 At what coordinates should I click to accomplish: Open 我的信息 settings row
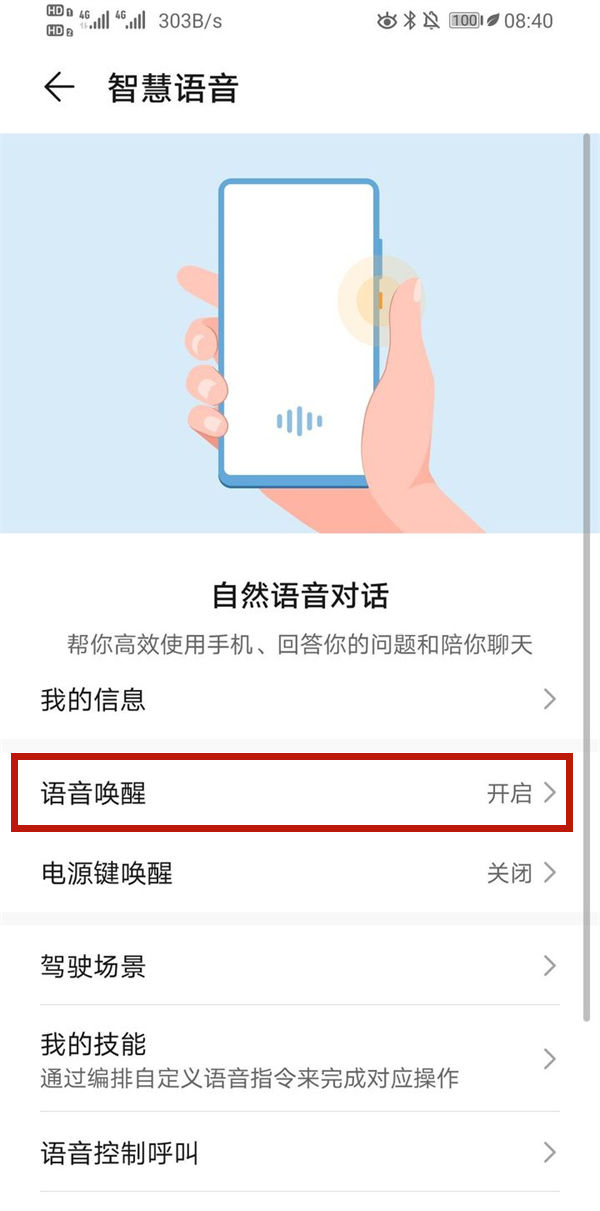click(x=300, y=699)
